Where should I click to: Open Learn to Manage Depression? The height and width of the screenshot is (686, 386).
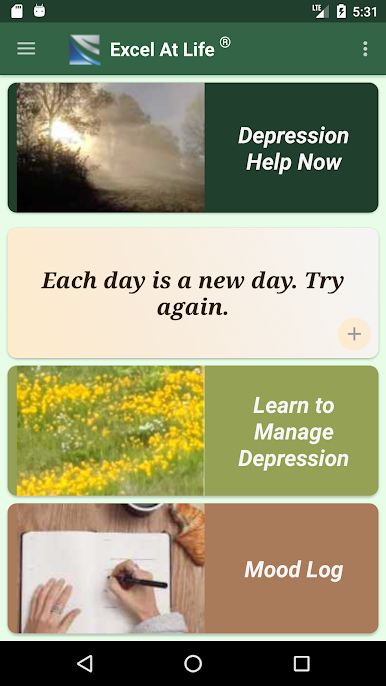click(193, 431)
